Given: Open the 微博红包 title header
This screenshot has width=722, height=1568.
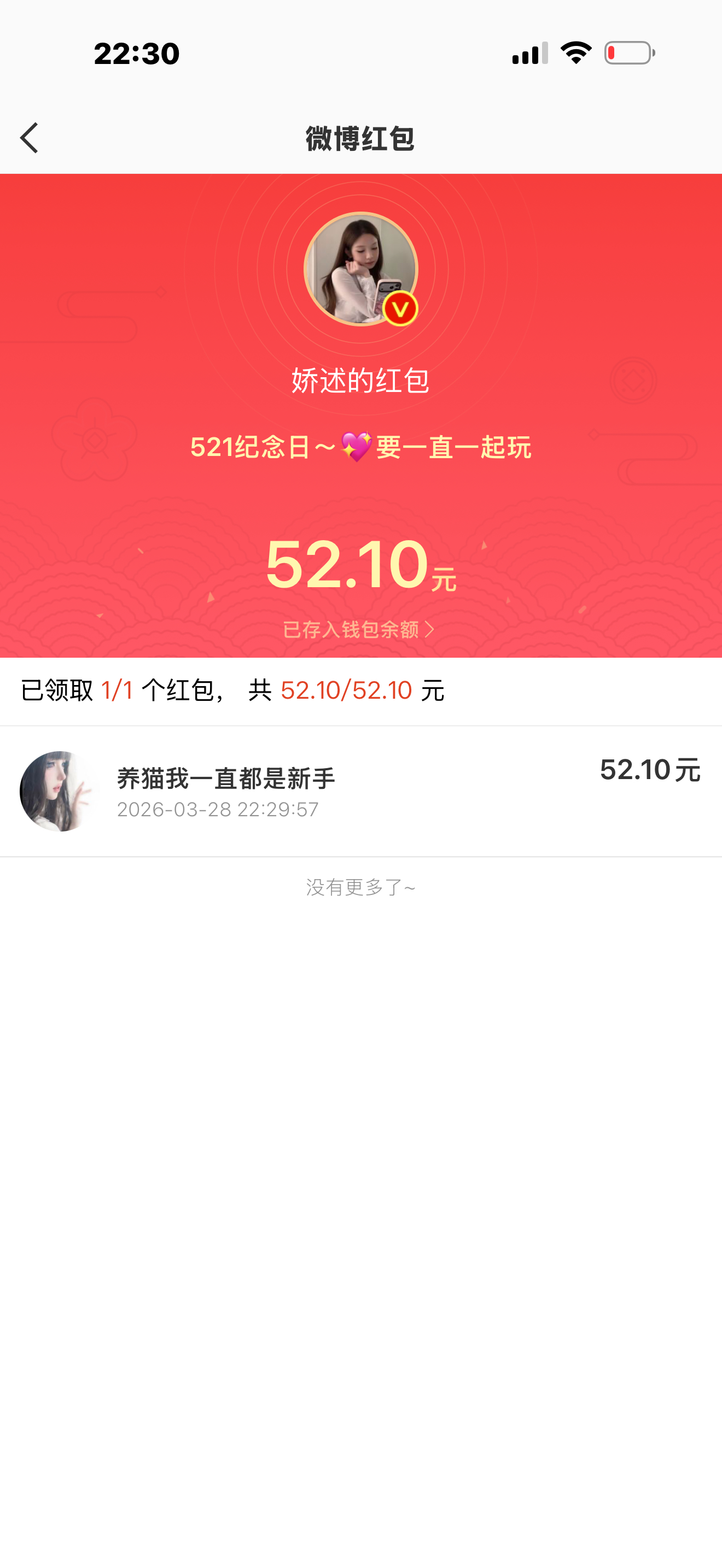Looking at the screenshot, I should 360,138.
